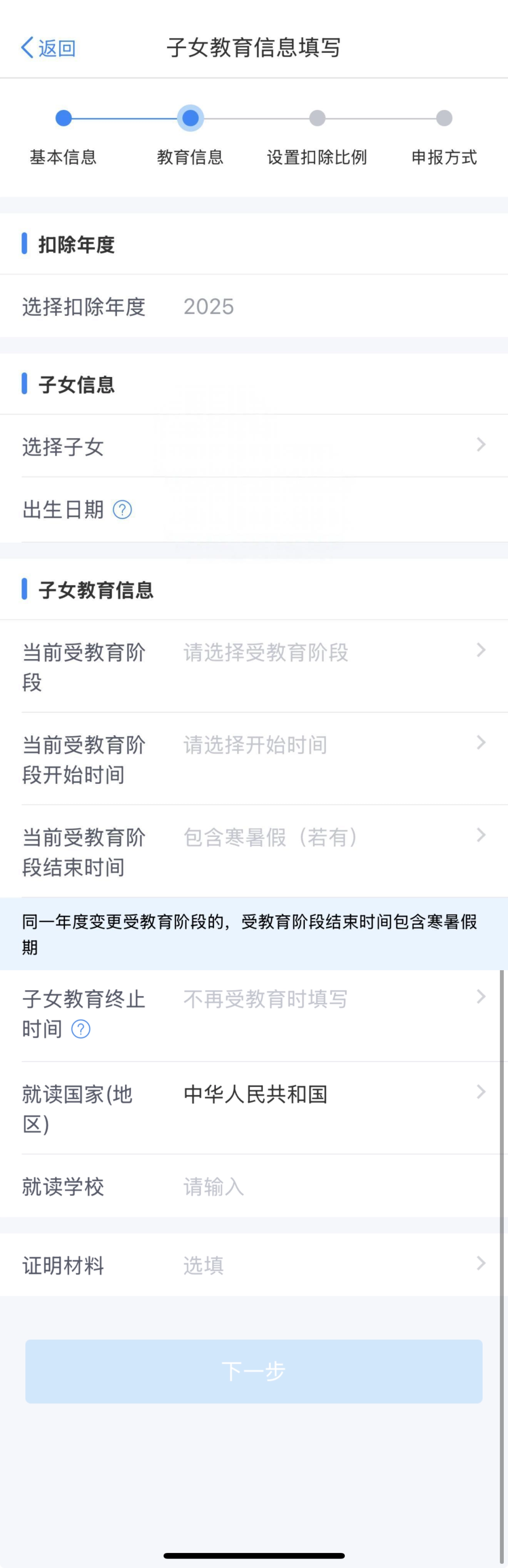Open help icon next to 出生日期
508x1568 pixels.
point(122,509)
